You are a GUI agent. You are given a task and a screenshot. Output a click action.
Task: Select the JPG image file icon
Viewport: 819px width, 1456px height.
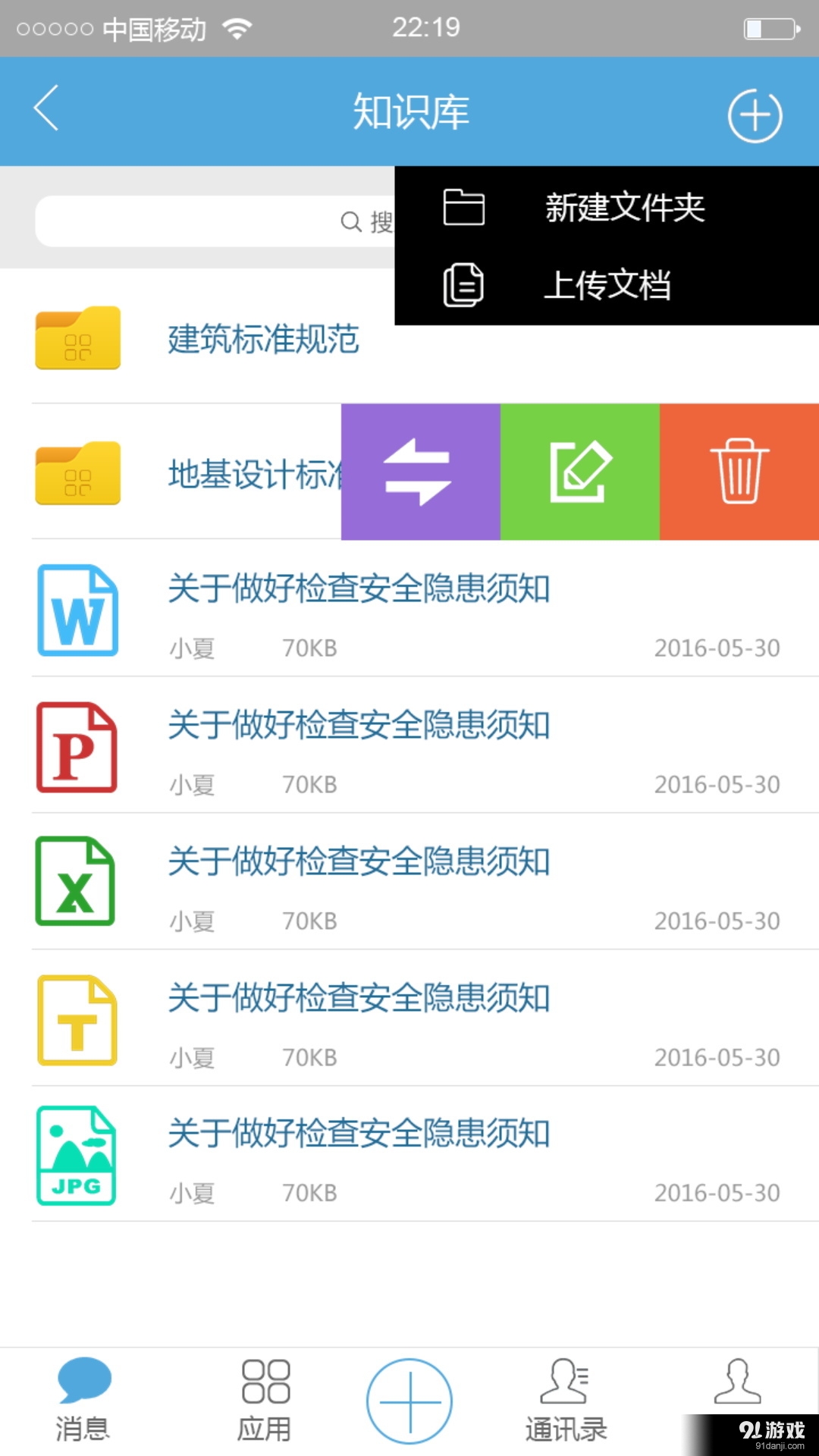[x=77, y=1156]
